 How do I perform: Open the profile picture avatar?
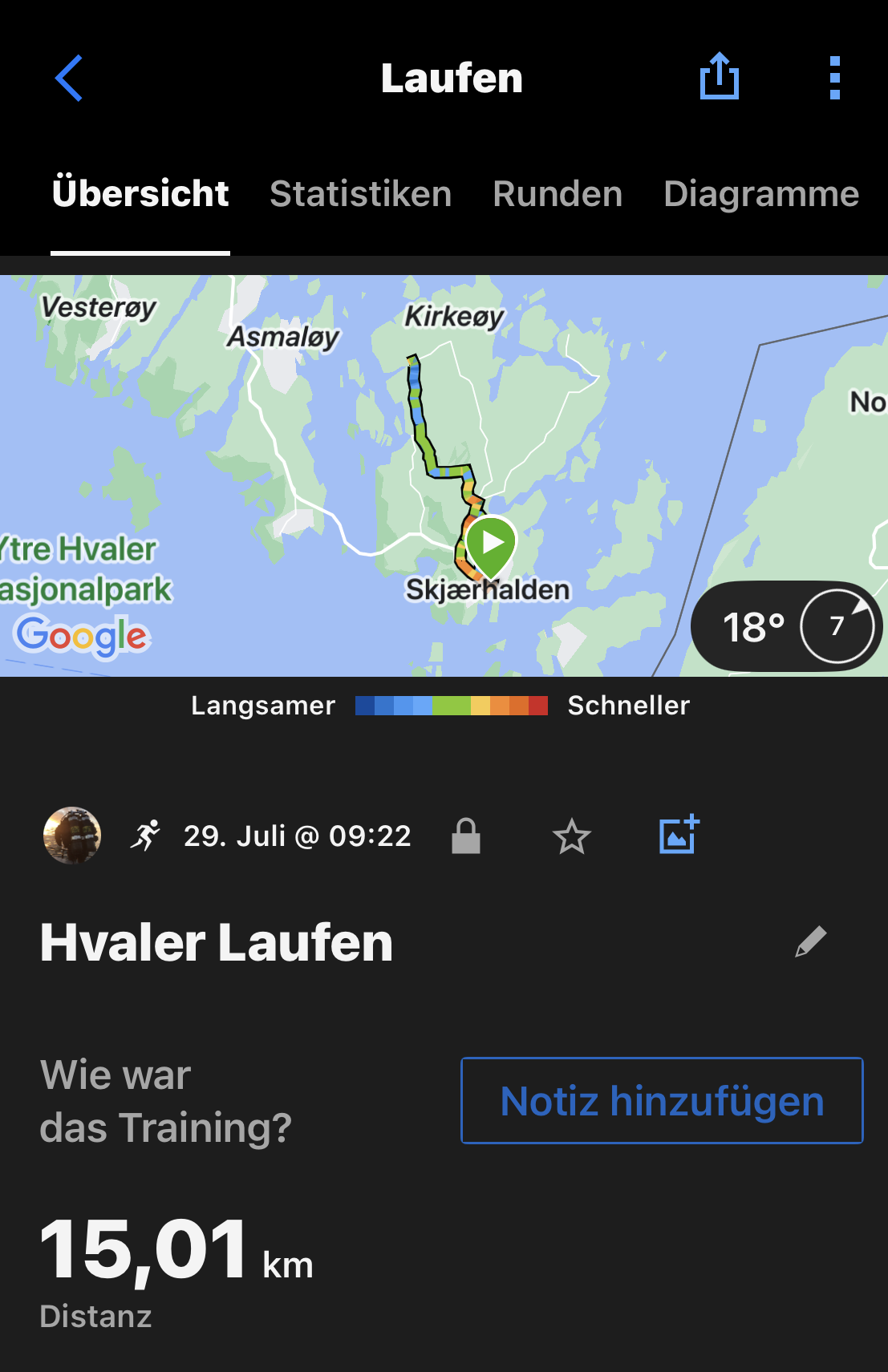(x=72, y=836)
